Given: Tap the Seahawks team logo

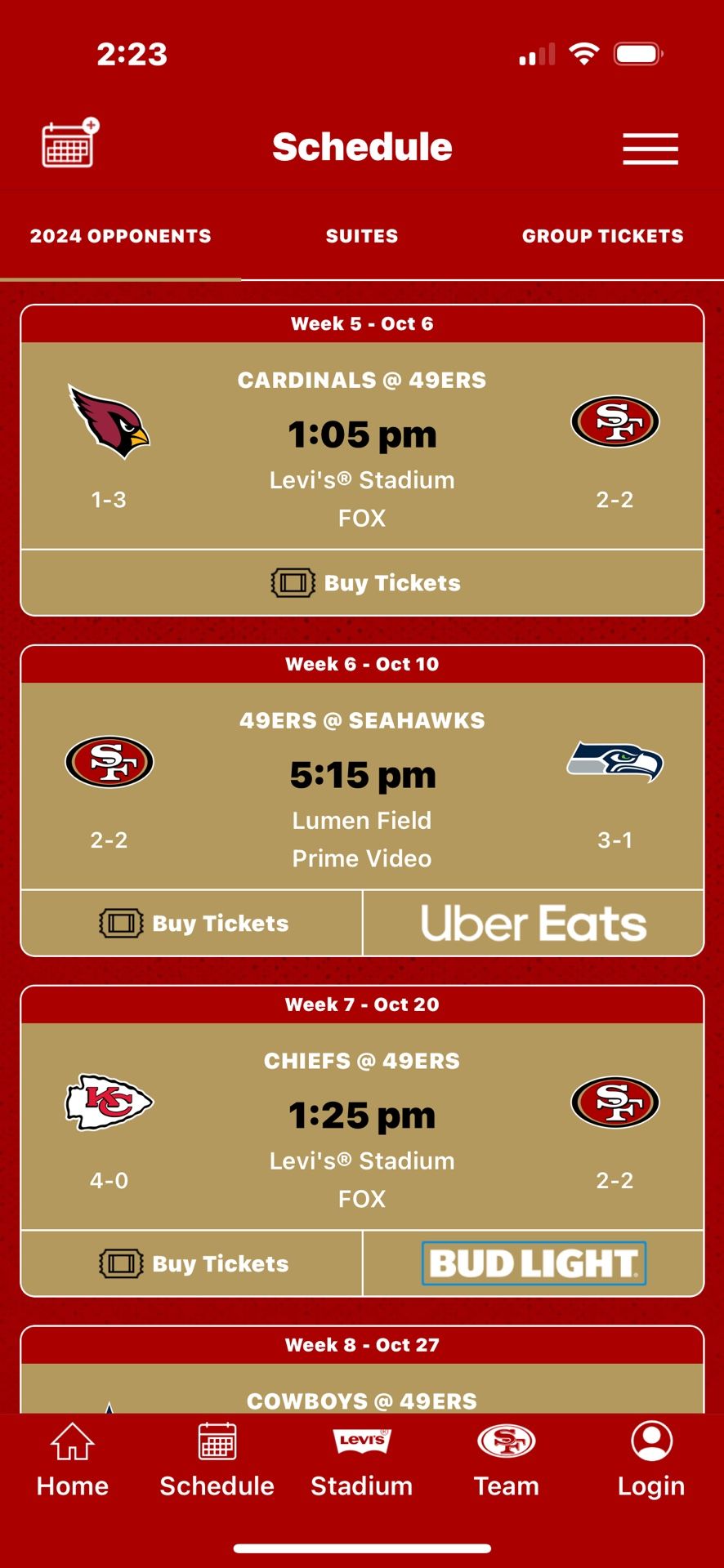Looking at the screenshot, I should coord(613,762).
